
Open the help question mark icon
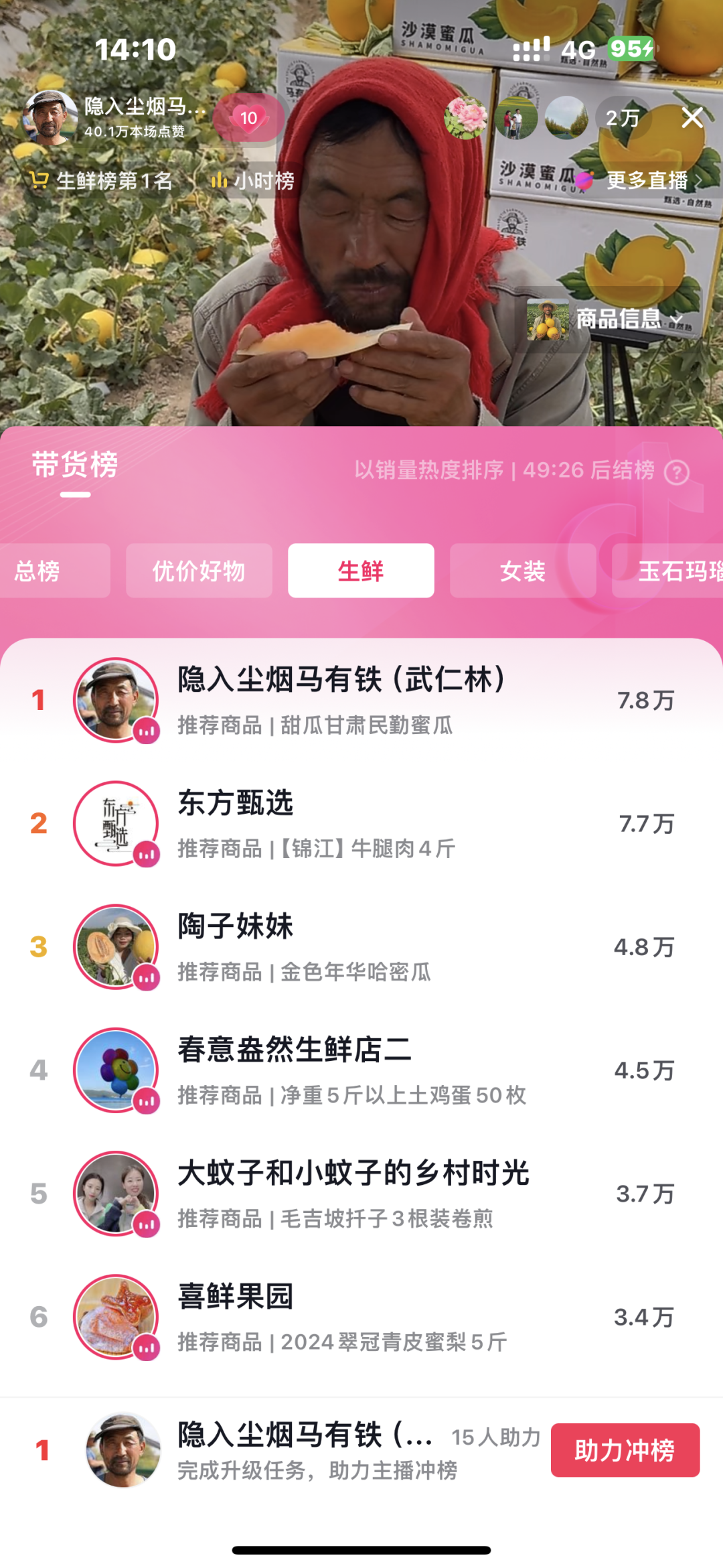677,472
